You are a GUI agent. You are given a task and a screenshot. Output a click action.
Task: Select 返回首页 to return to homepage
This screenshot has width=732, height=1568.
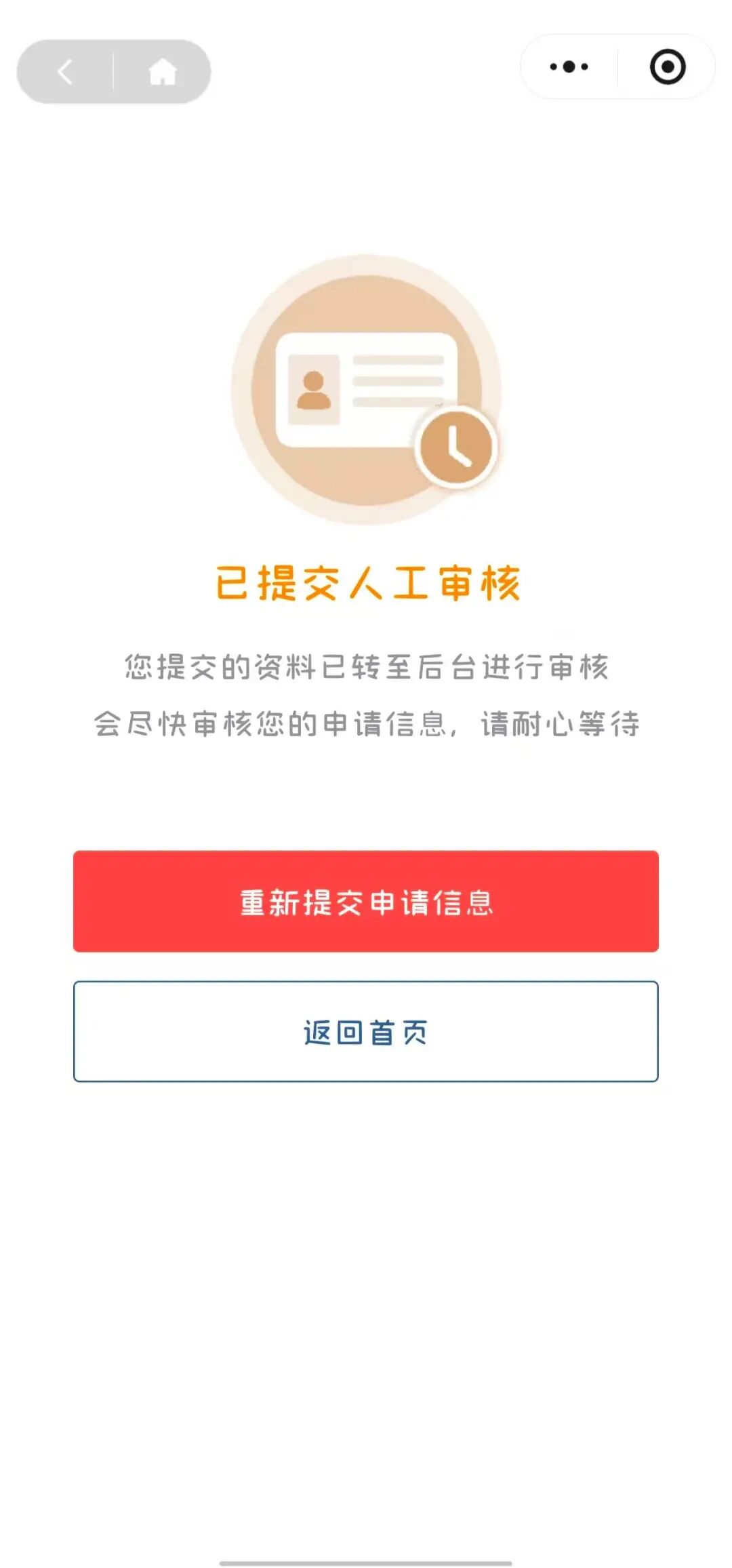pyautogui.click(x=366, y=1031)
